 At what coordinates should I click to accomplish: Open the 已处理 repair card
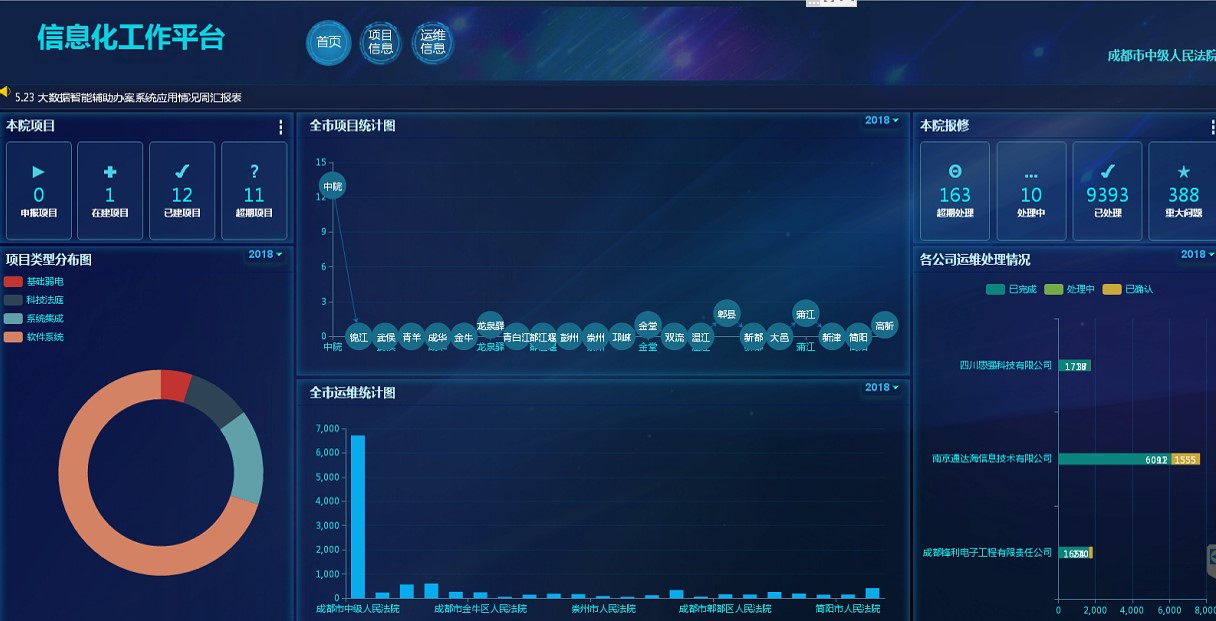point(1107,190)
